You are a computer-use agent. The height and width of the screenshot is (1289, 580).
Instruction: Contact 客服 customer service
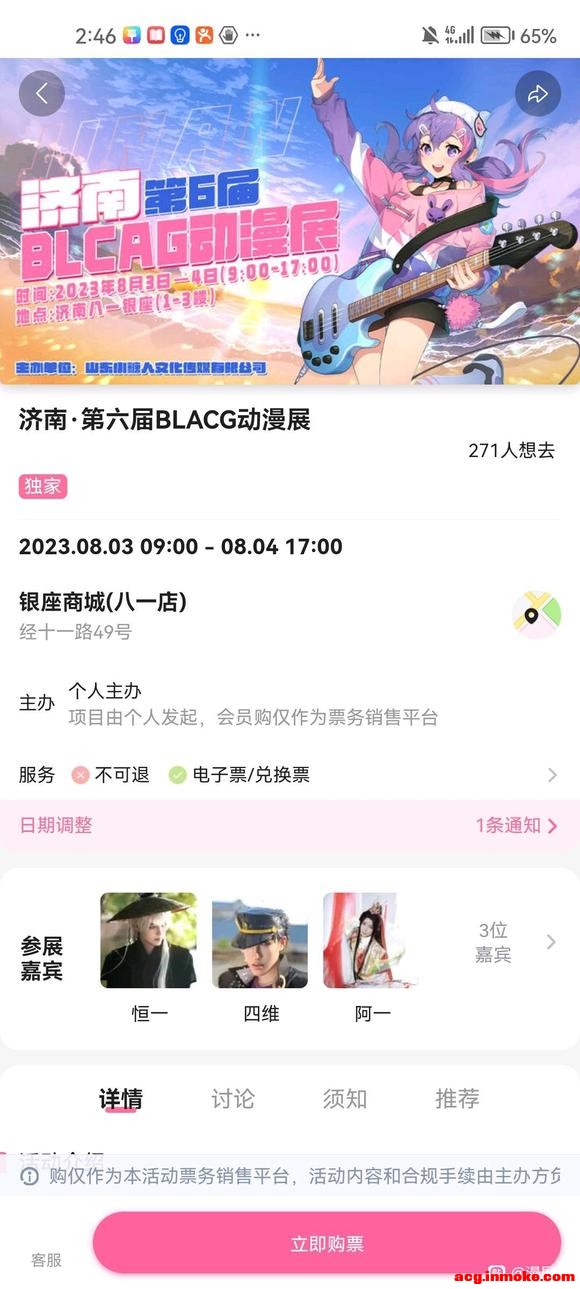click(46, 1260)
